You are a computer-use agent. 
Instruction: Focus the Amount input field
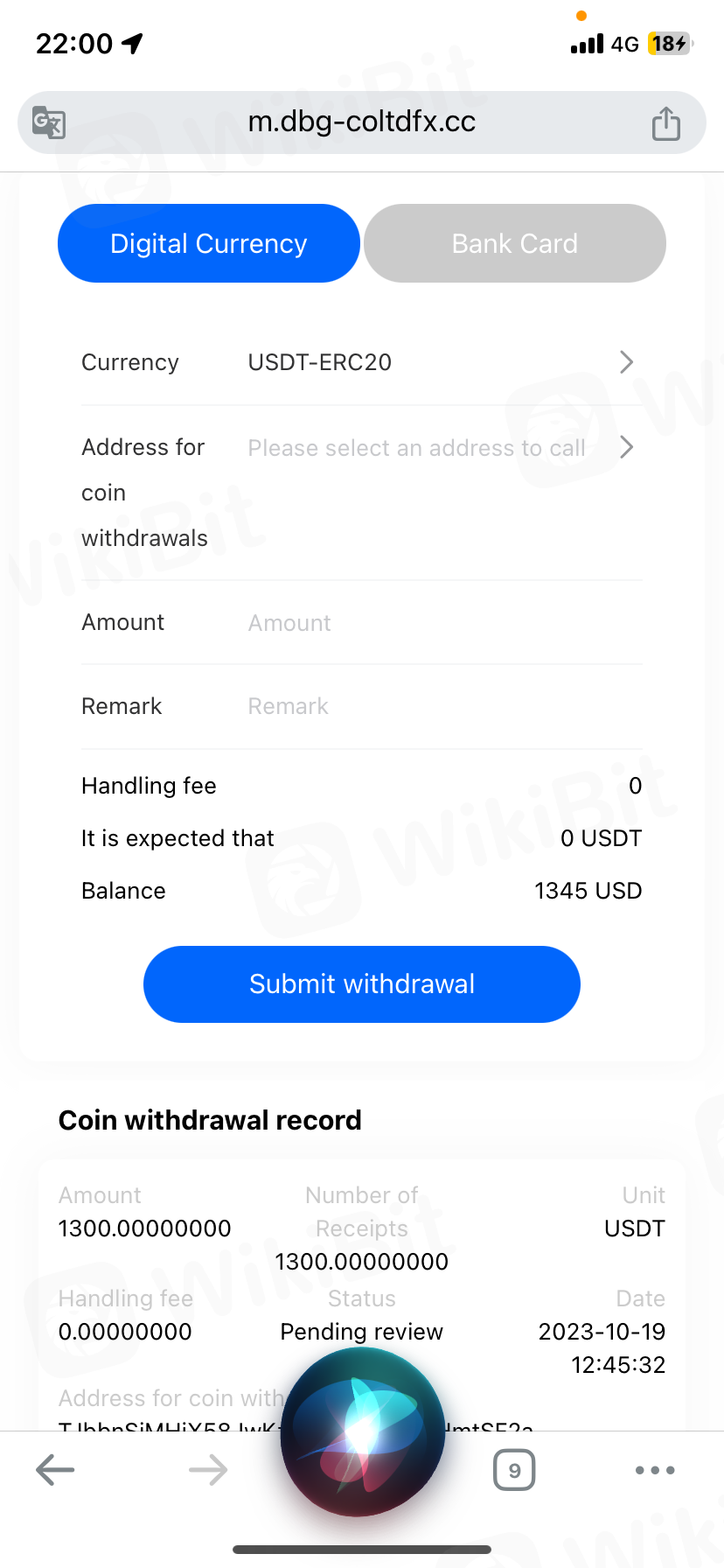click(x=437, y=623)
